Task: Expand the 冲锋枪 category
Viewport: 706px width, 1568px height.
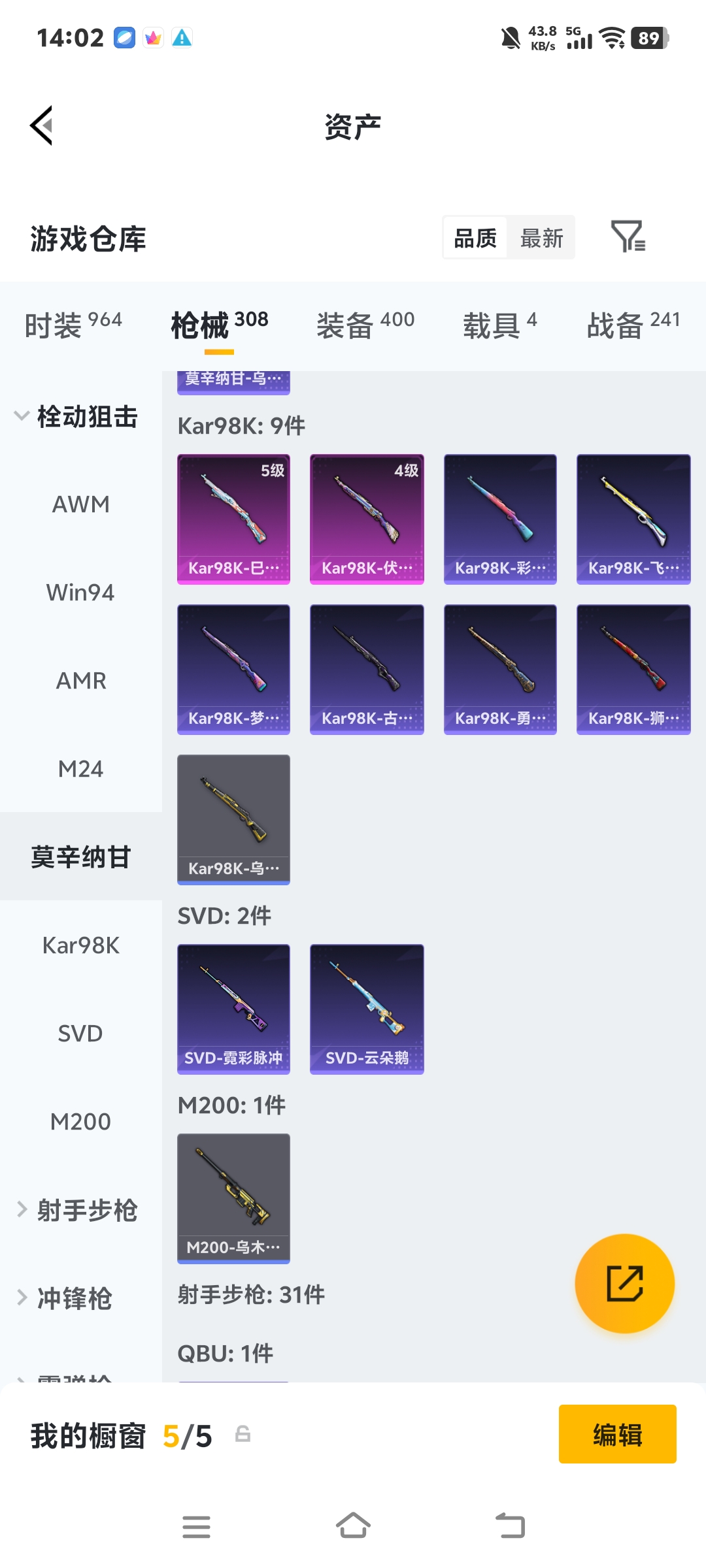Action: [75, 1299]
